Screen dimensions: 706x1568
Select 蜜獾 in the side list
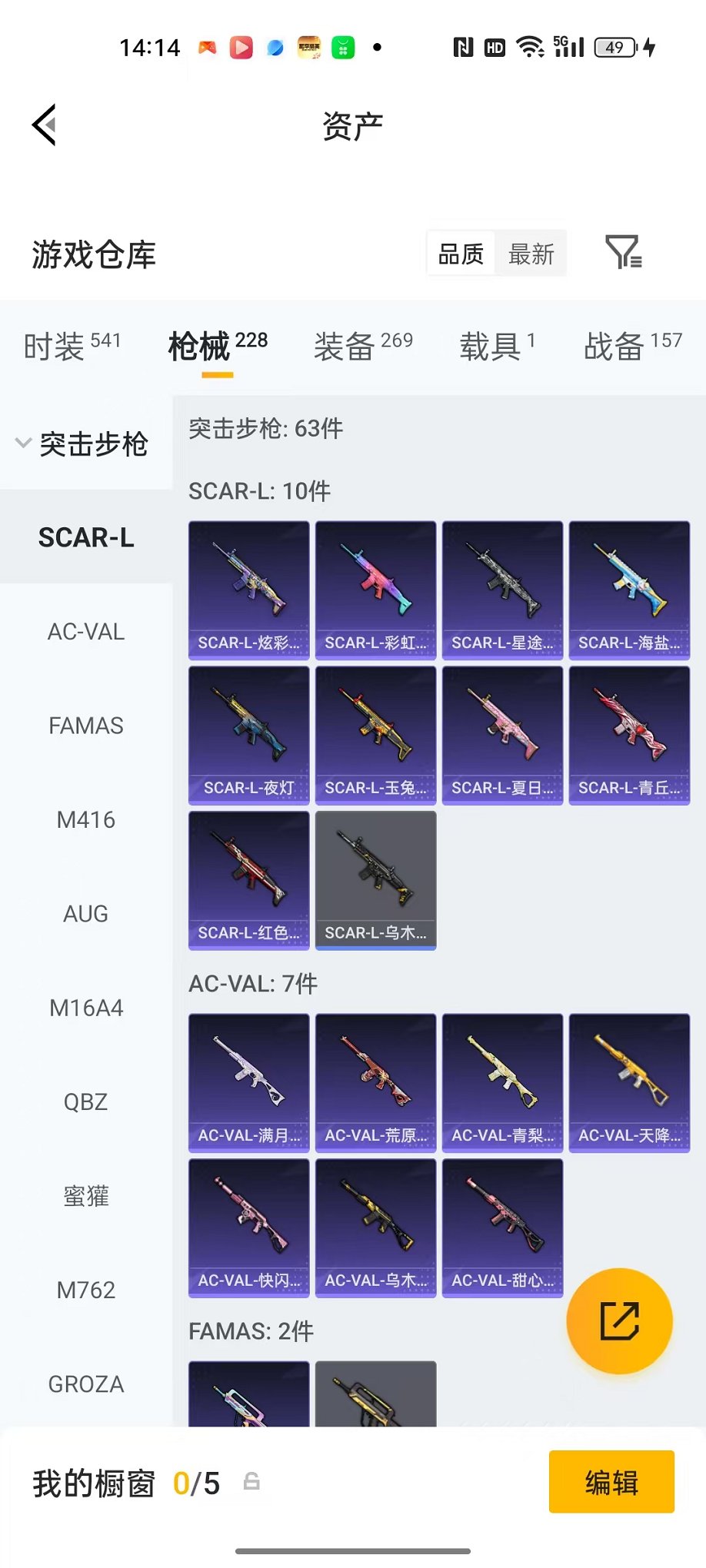(86, 1196)
